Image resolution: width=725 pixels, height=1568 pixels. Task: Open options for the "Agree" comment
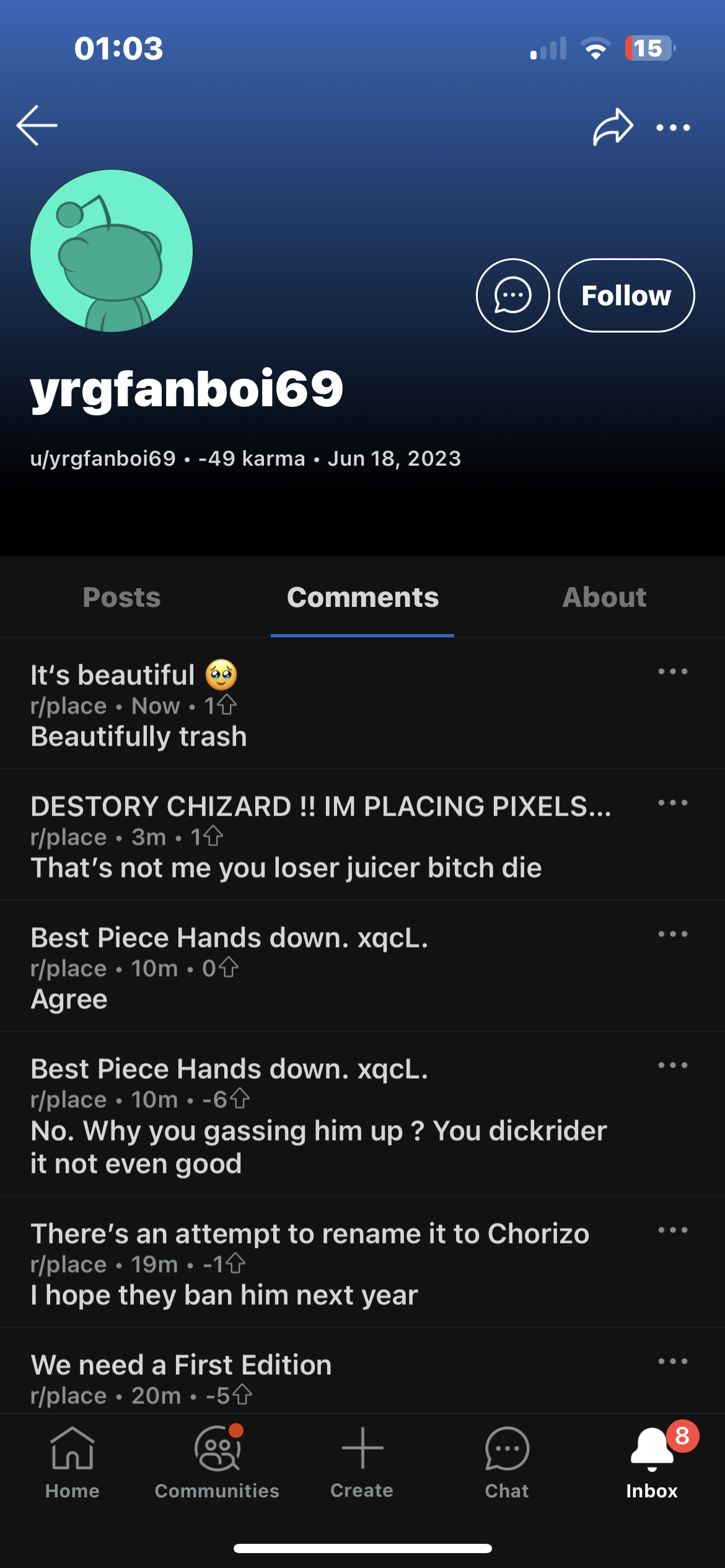tap(673, 934)
